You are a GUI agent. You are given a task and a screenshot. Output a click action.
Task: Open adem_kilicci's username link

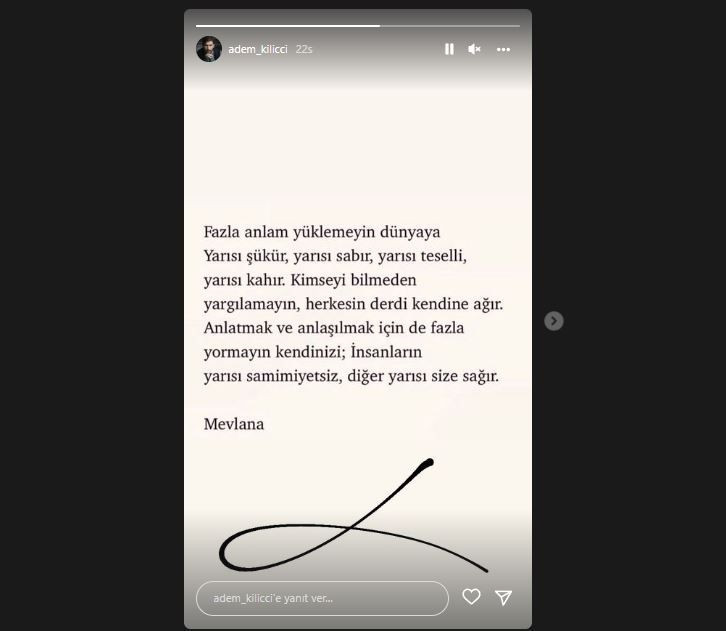pyautogui.click(x=258, y=49)
